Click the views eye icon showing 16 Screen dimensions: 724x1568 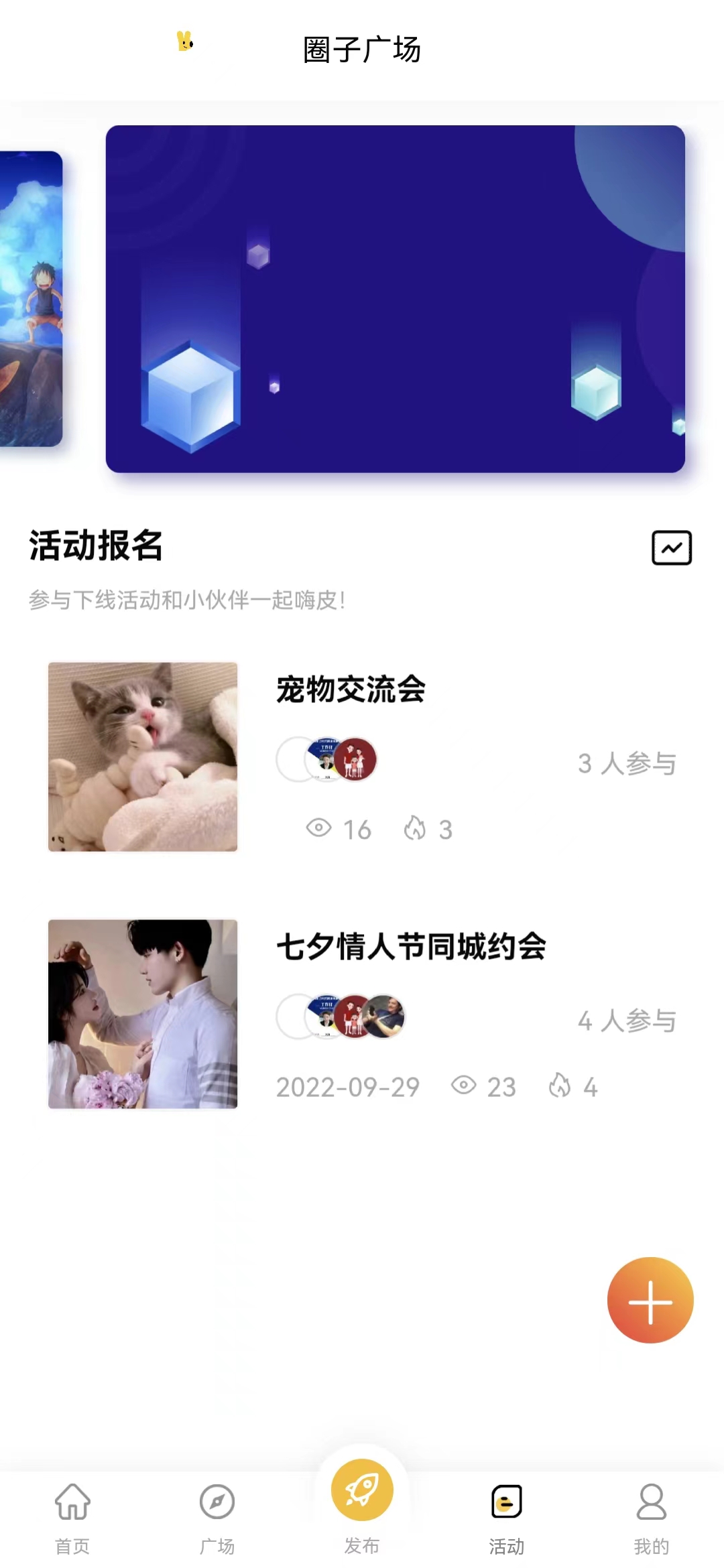coord(320,829)
